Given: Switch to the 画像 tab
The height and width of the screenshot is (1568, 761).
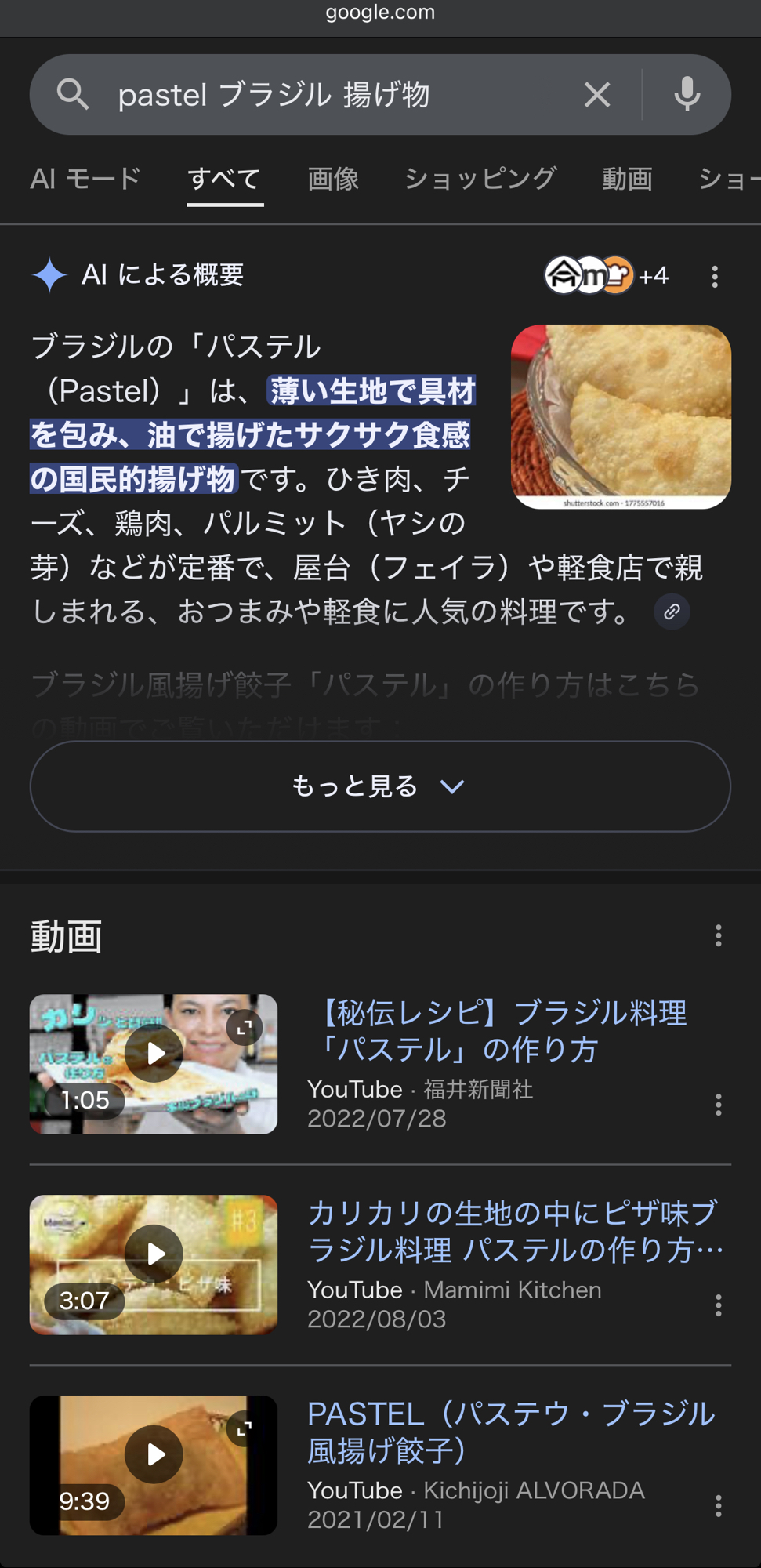Looking at the screenshot, I should (x=333, y=179).
